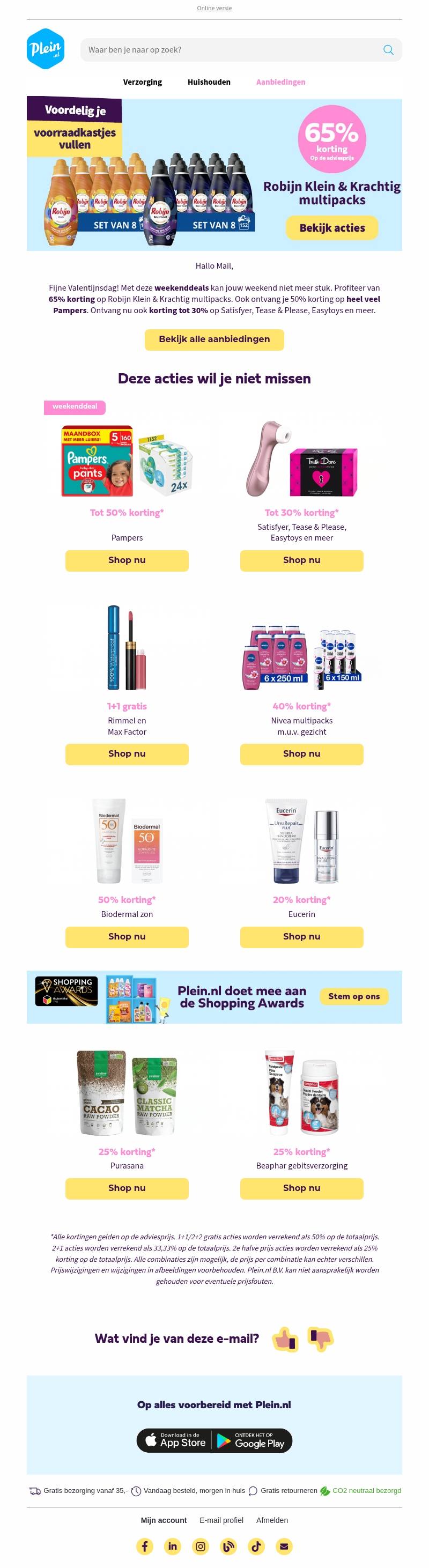429x1568 pixels.
Task: Shop nu for Biodermal zon
Action: 127,936
